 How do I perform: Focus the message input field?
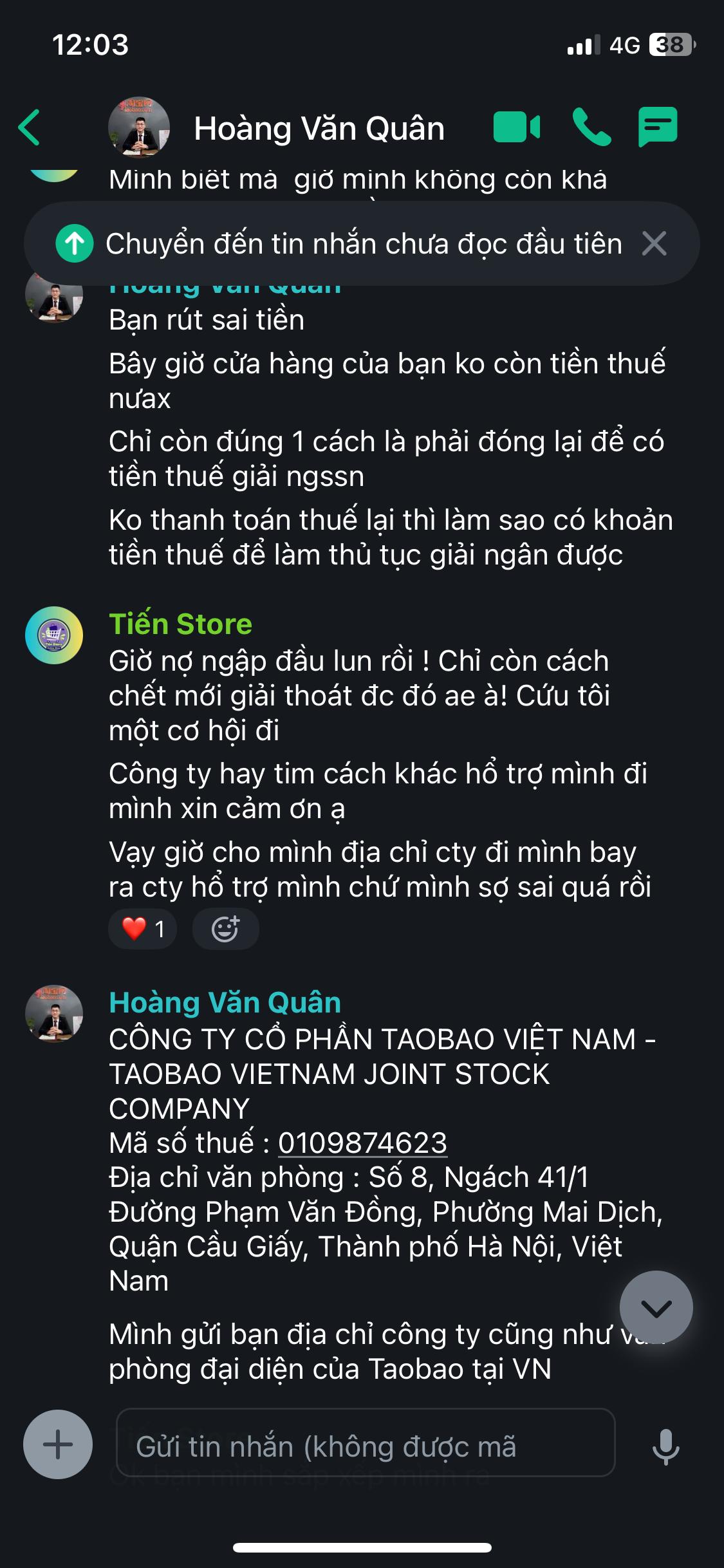[365, 1446]
